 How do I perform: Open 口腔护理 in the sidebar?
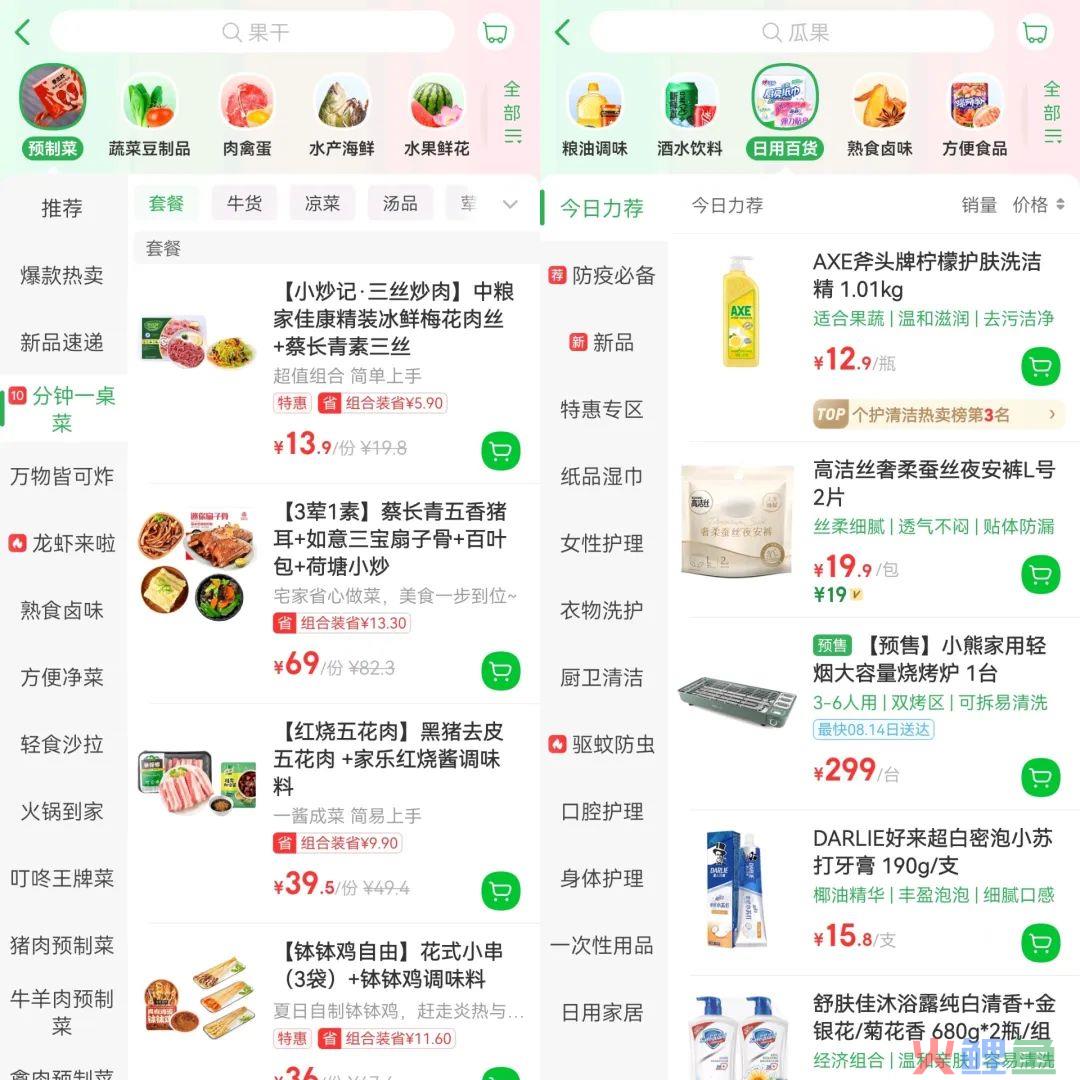[x=602, y=812]
